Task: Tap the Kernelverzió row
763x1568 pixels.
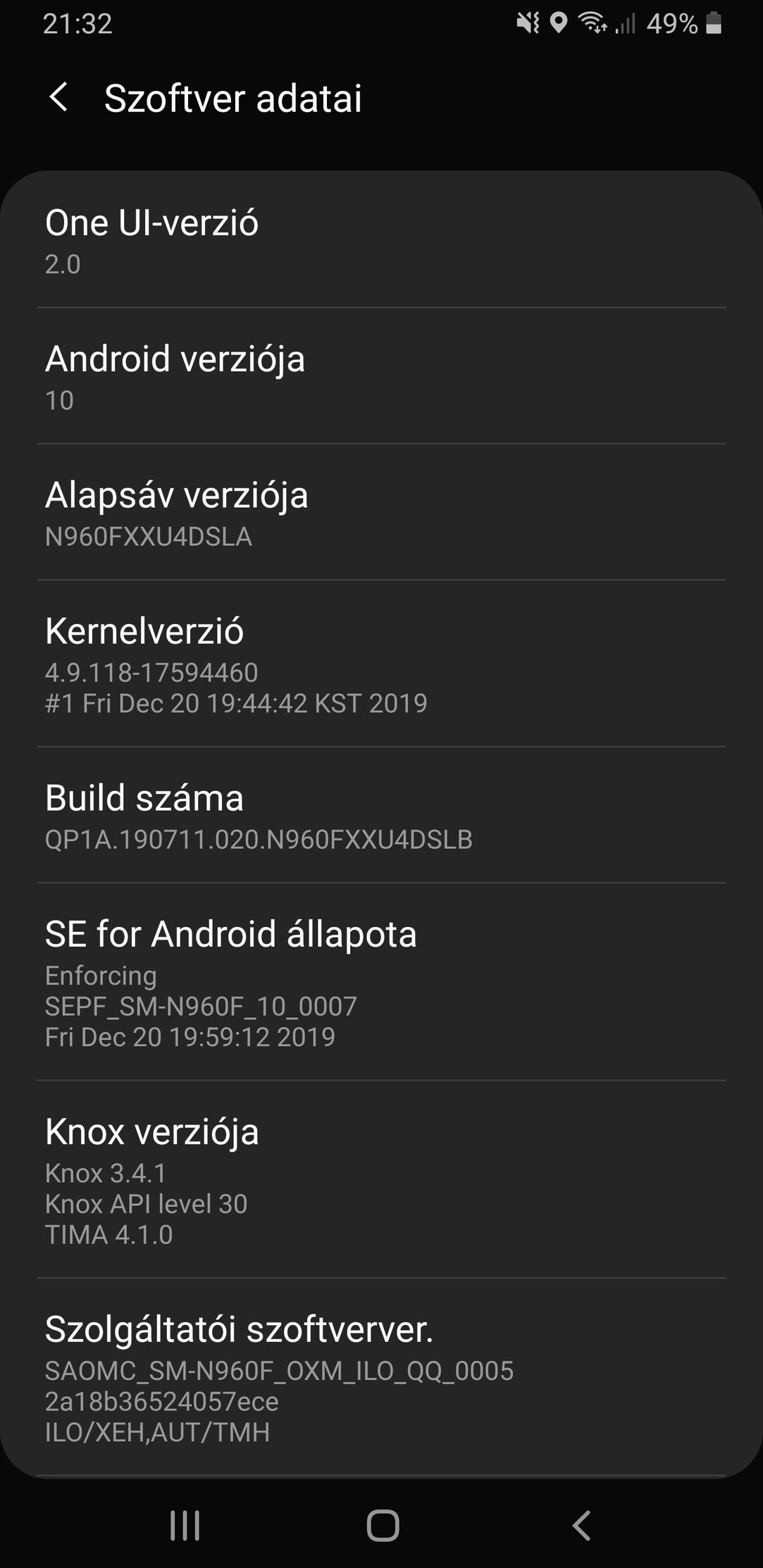Action: tap(381, 664)
